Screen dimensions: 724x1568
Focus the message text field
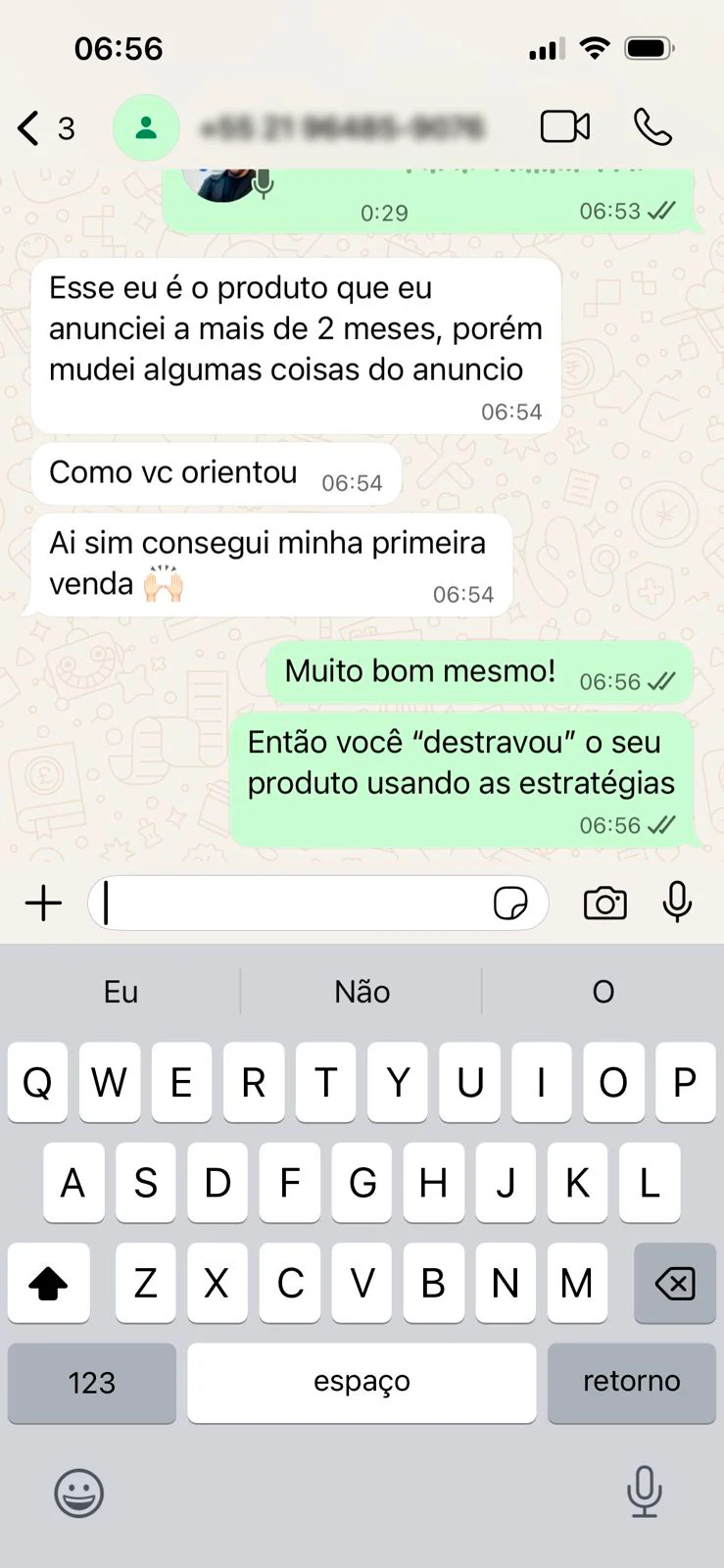pyautogui.click(x=294, y=903)
